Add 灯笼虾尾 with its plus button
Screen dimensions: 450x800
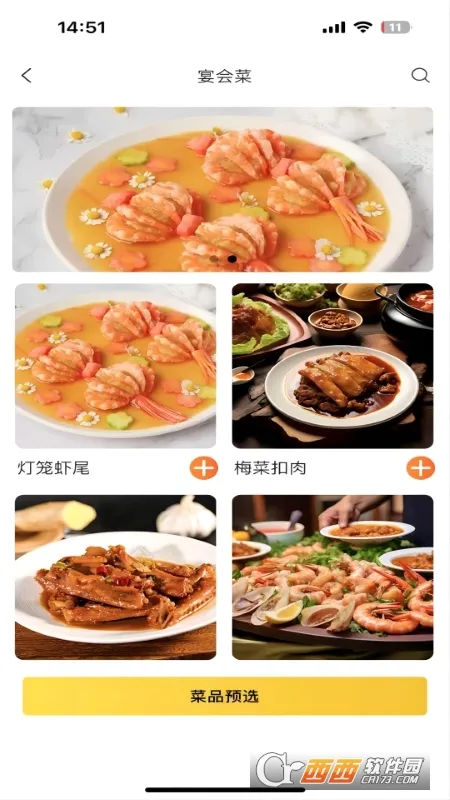[x=204, y=468]
